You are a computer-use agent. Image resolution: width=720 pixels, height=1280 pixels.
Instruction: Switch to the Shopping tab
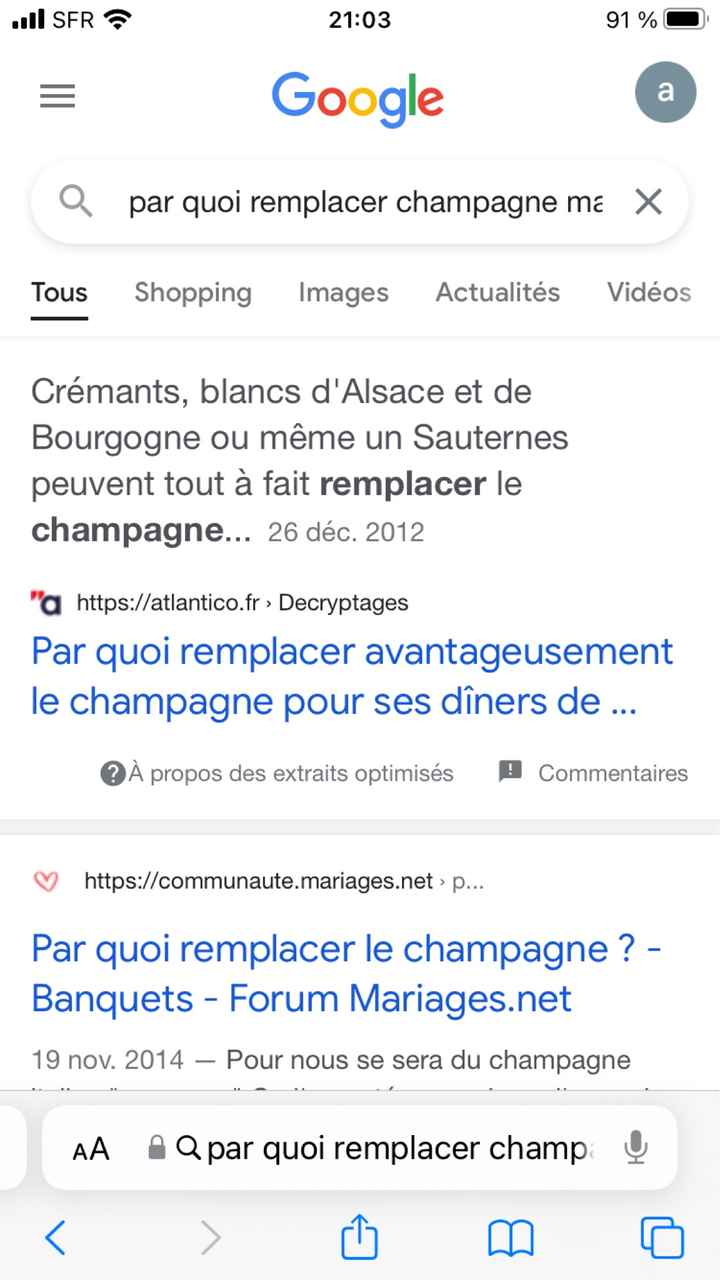(192, 292)
